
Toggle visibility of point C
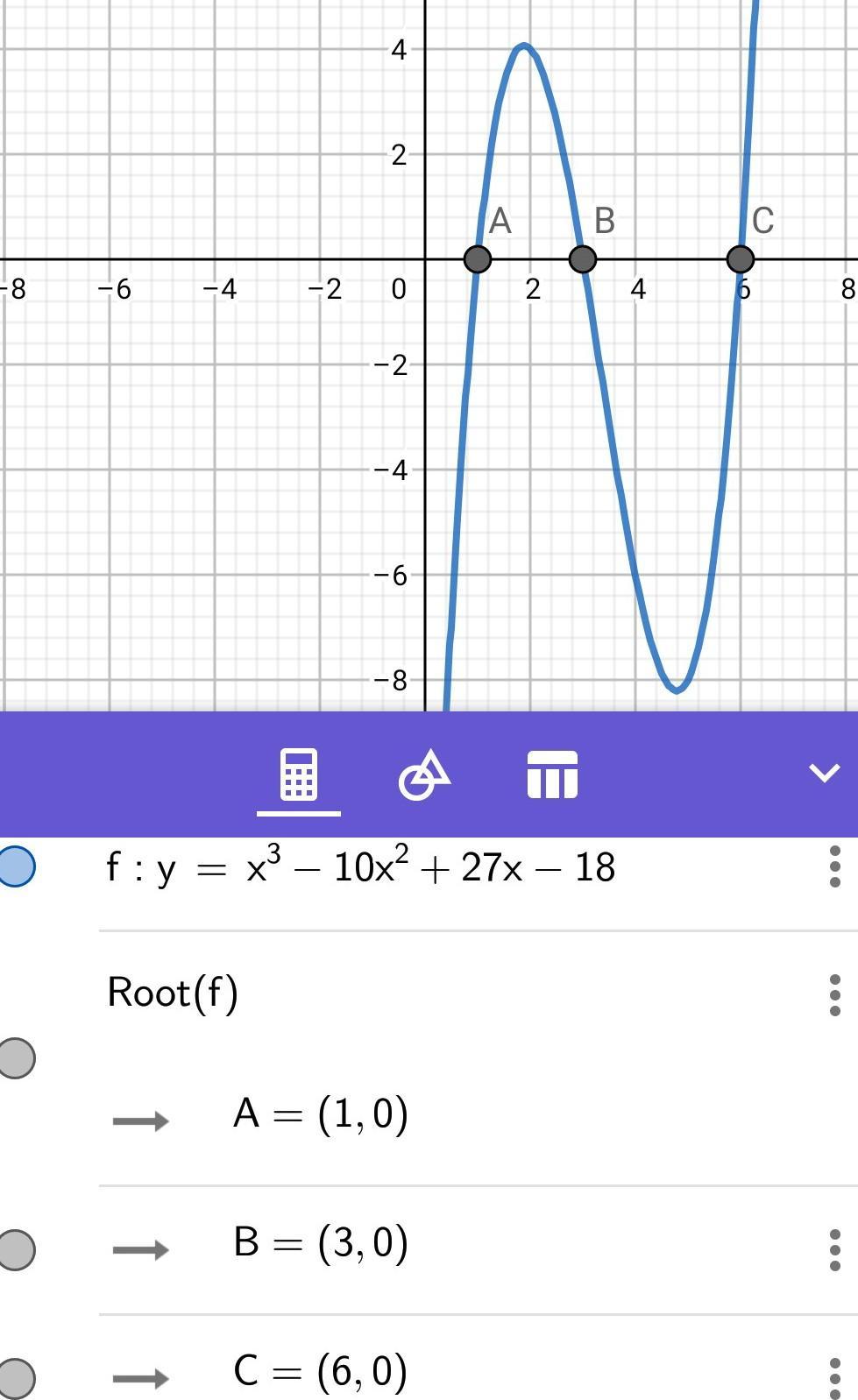click(x=16, y=1376)
